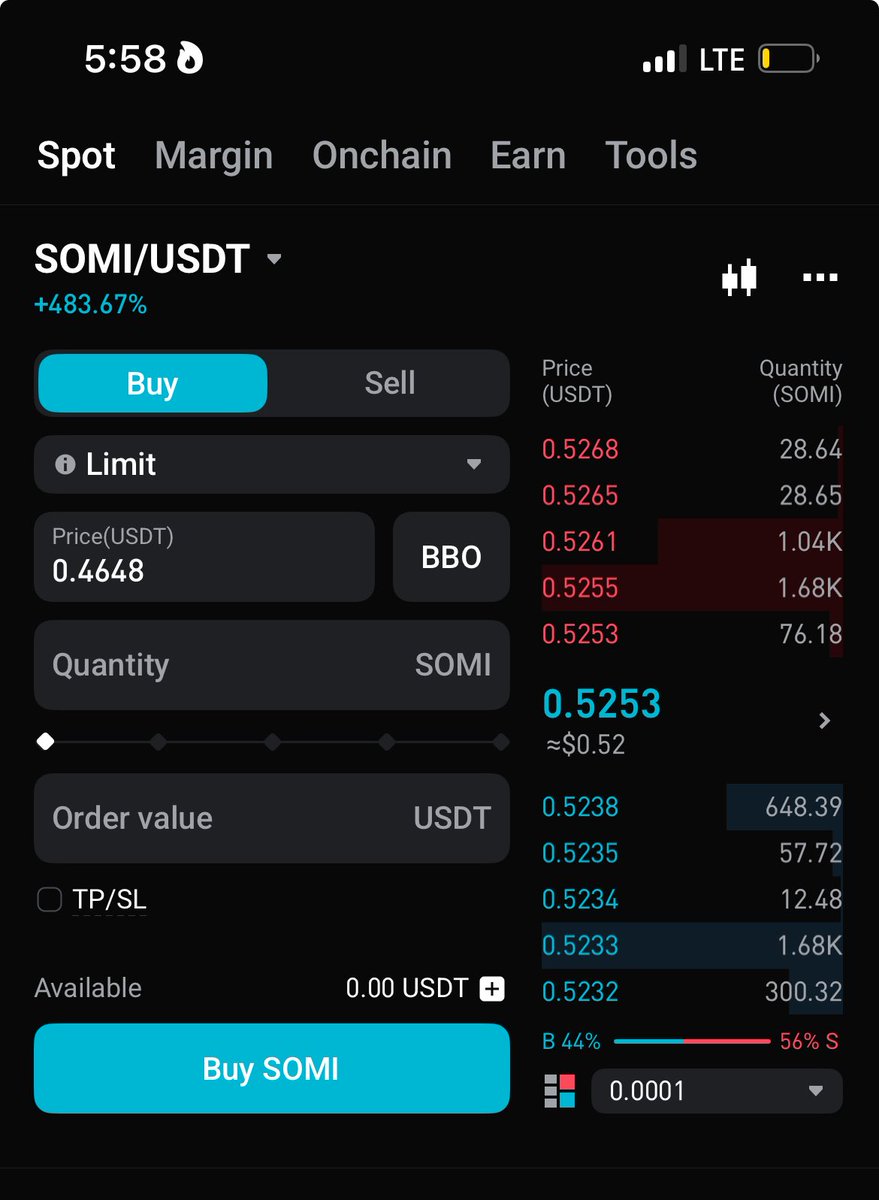Image resolution: width=879 pixels, height=1200 pixels.
Task: Go to the Tools tab
Action: pyautogui.click(x=651, y=155)
